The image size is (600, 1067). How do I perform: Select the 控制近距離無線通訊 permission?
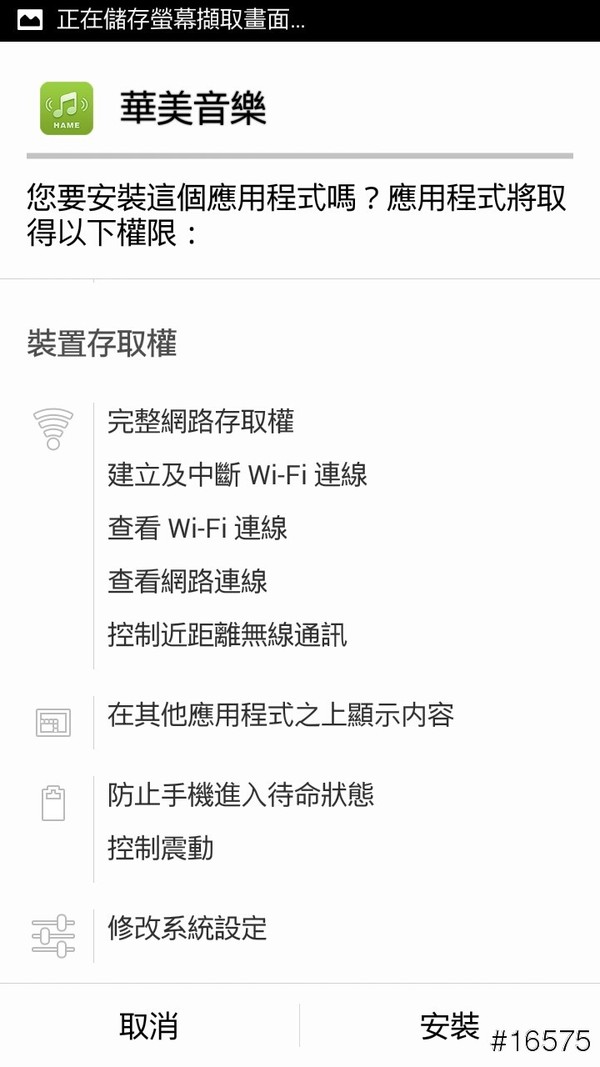pos(228,635)
